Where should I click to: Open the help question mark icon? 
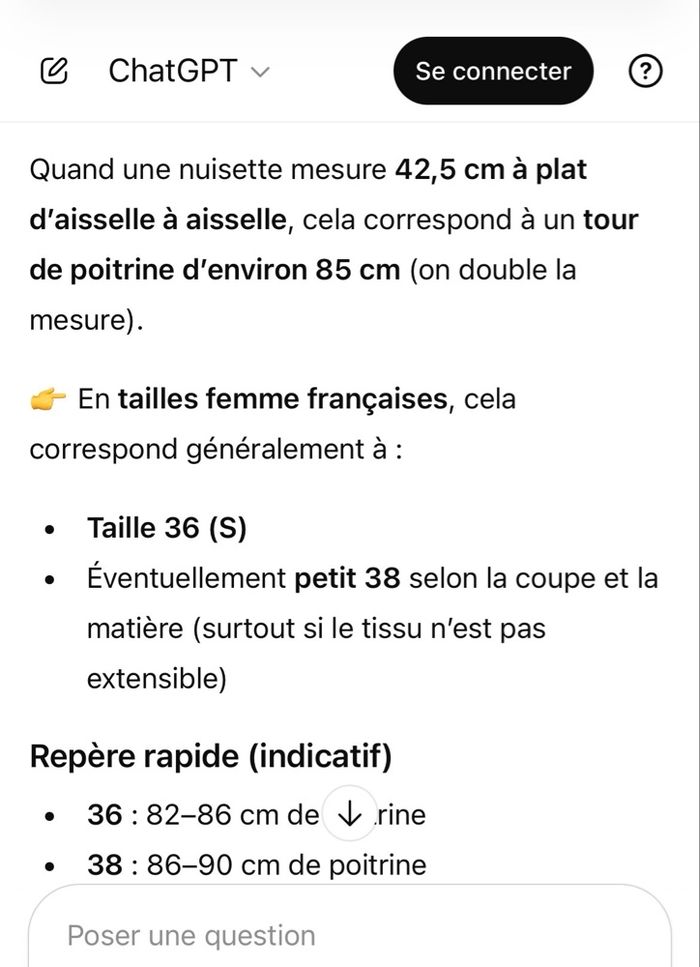point(646,71)
